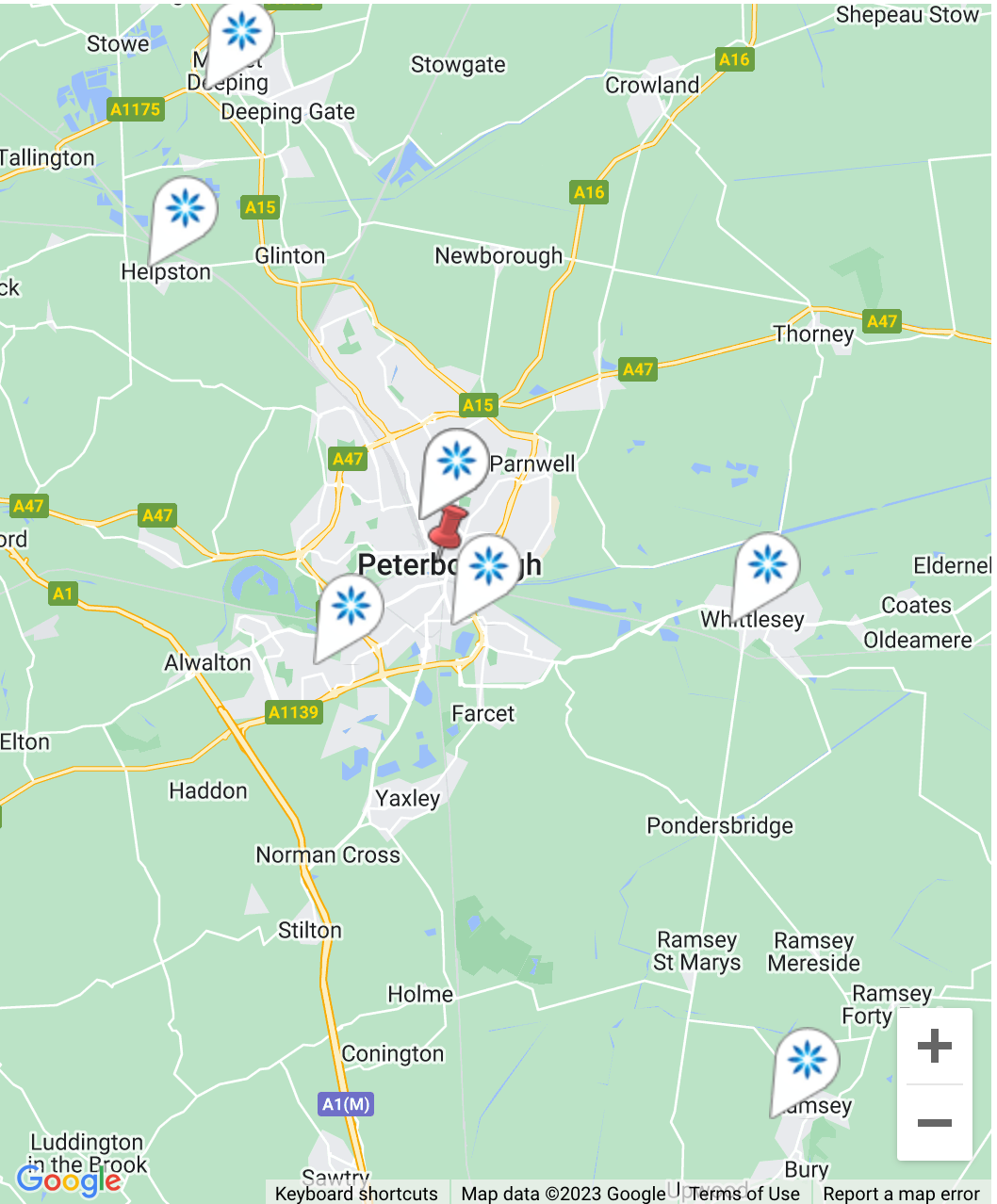Tap the marker northeast of Alwalton
Viewport: 997px width, 1204px height.
[x=351, y=610]
